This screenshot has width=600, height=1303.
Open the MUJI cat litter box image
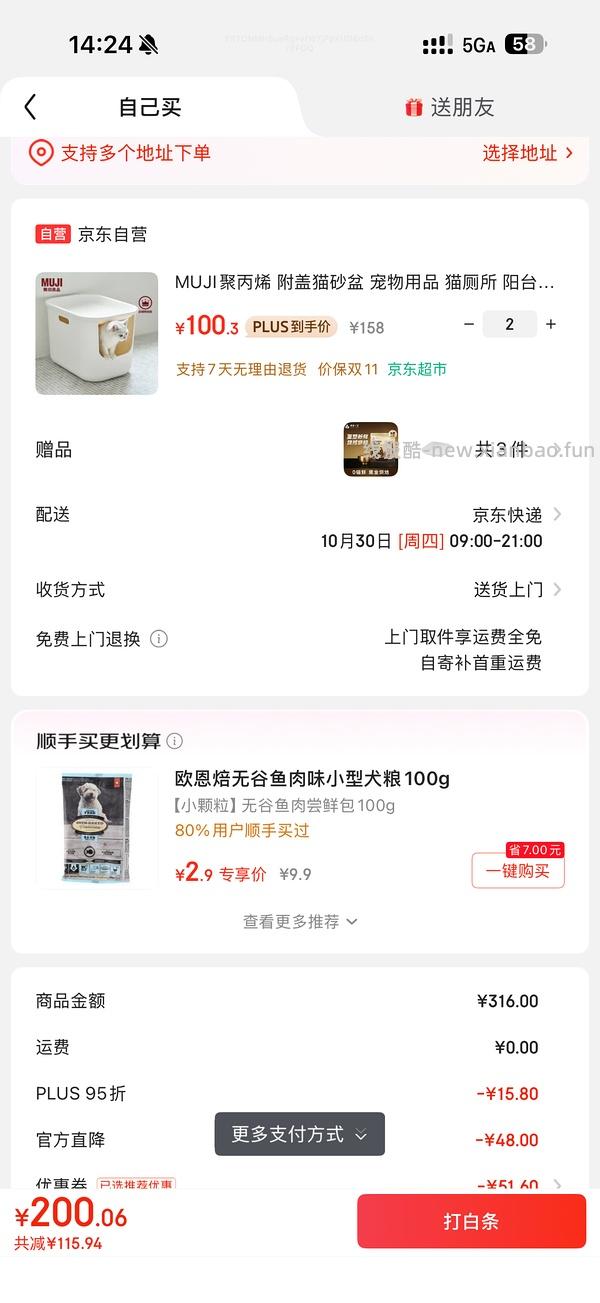pos(97,333)
